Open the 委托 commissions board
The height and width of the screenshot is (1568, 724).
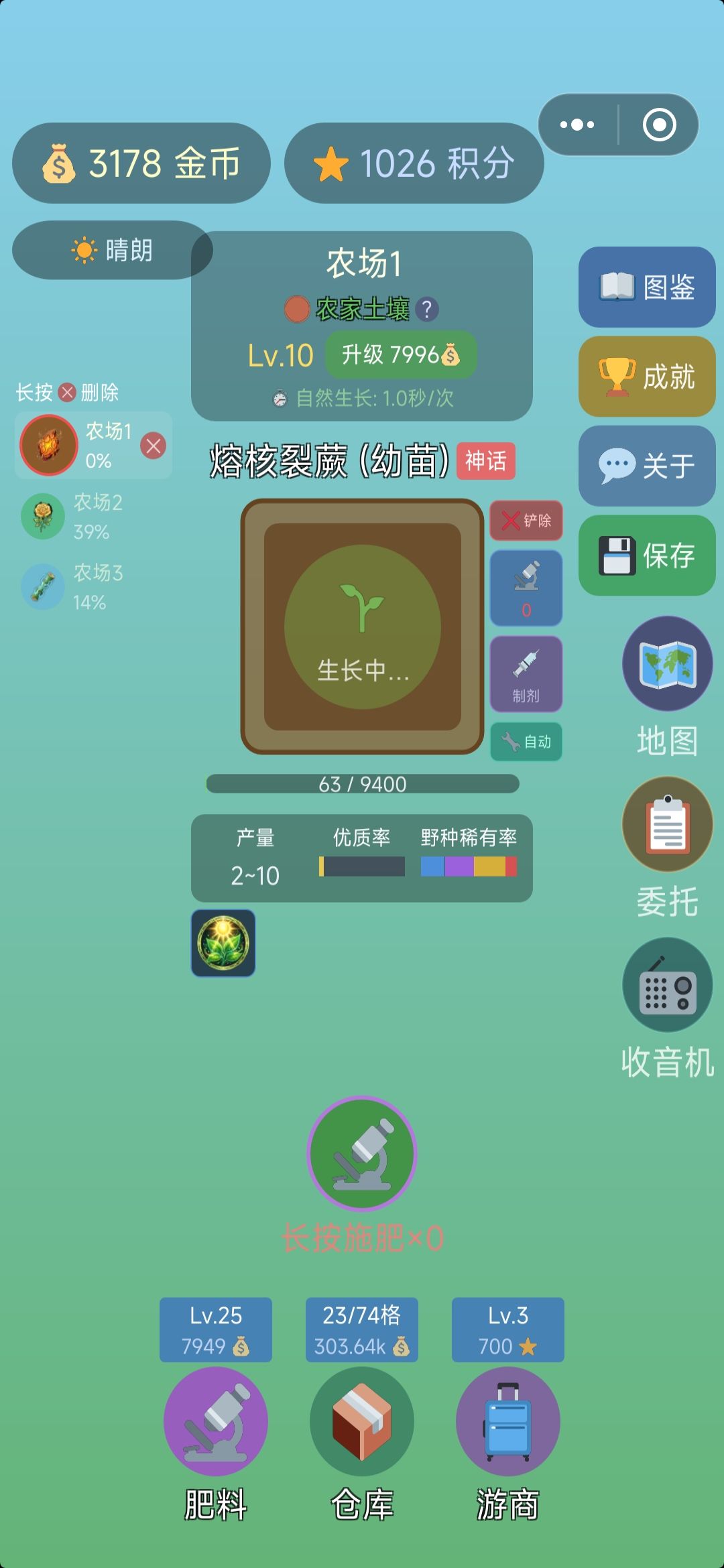click(x=667, y=826)
